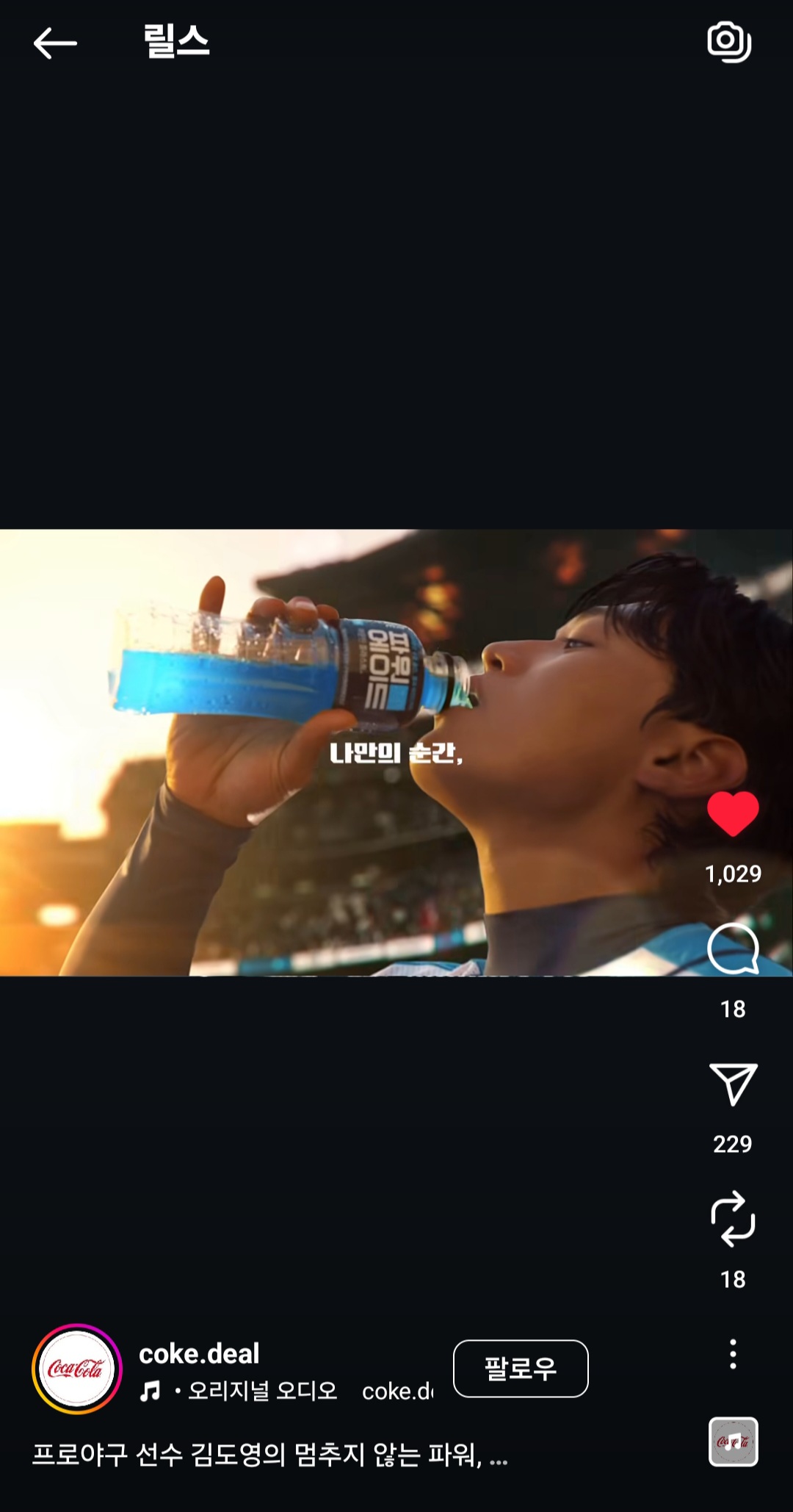Tap the red heart to unlike this reel
793x1512 pixels.
coord(732,814)
